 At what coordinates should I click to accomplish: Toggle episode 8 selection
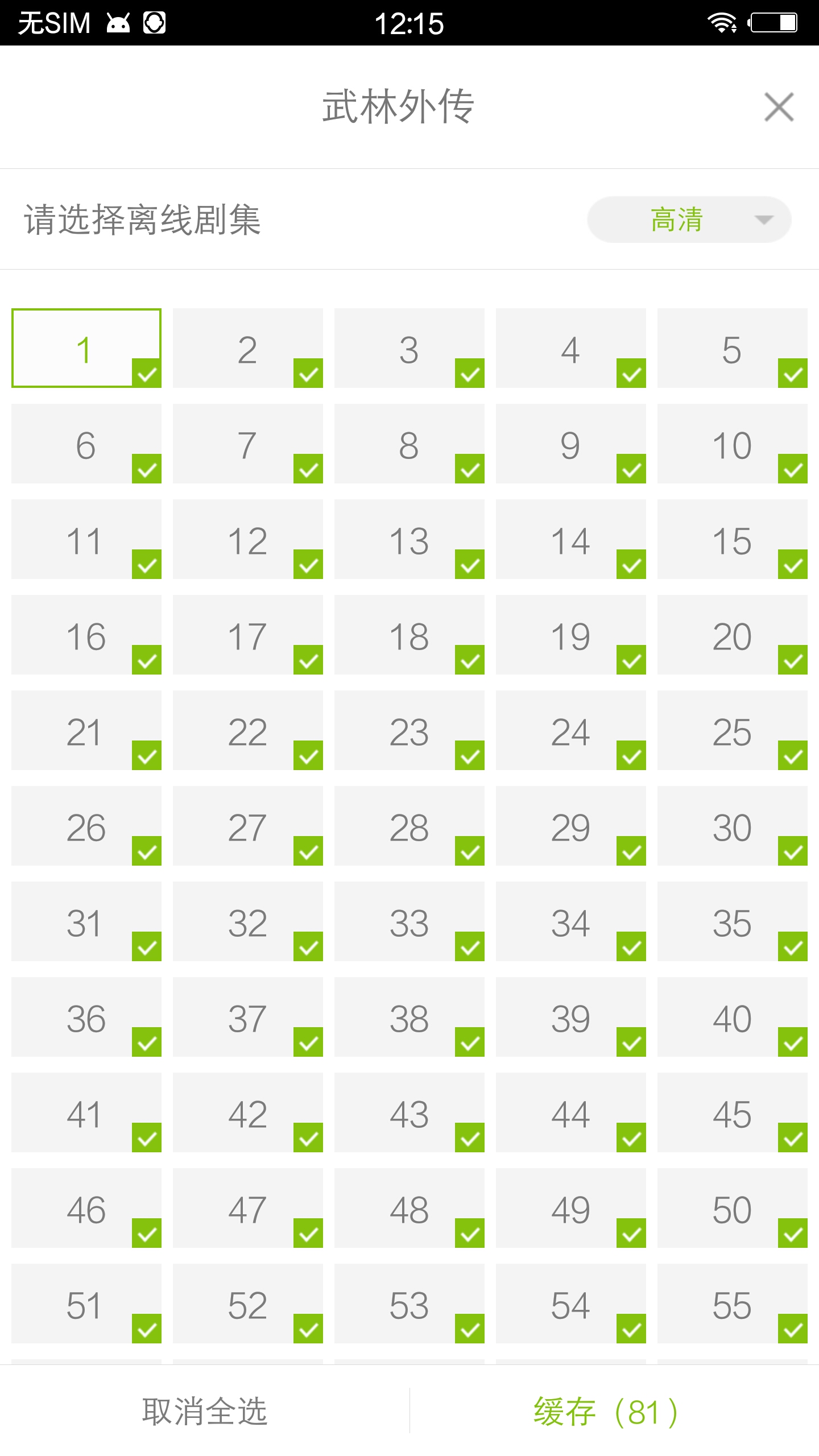pyautogui.click(x=409, y=444)
